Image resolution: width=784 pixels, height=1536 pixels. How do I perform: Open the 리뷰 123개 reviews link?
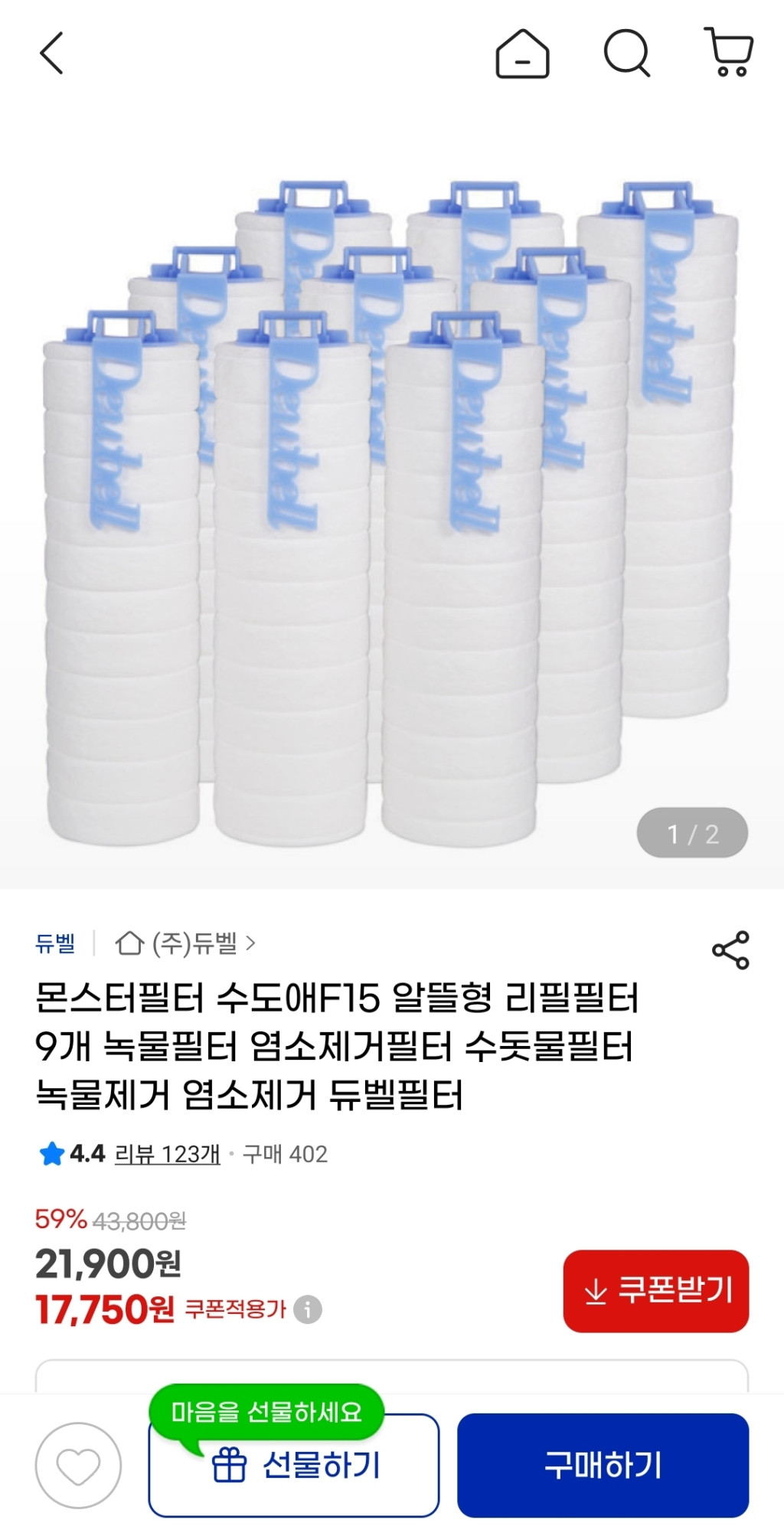167,1154
